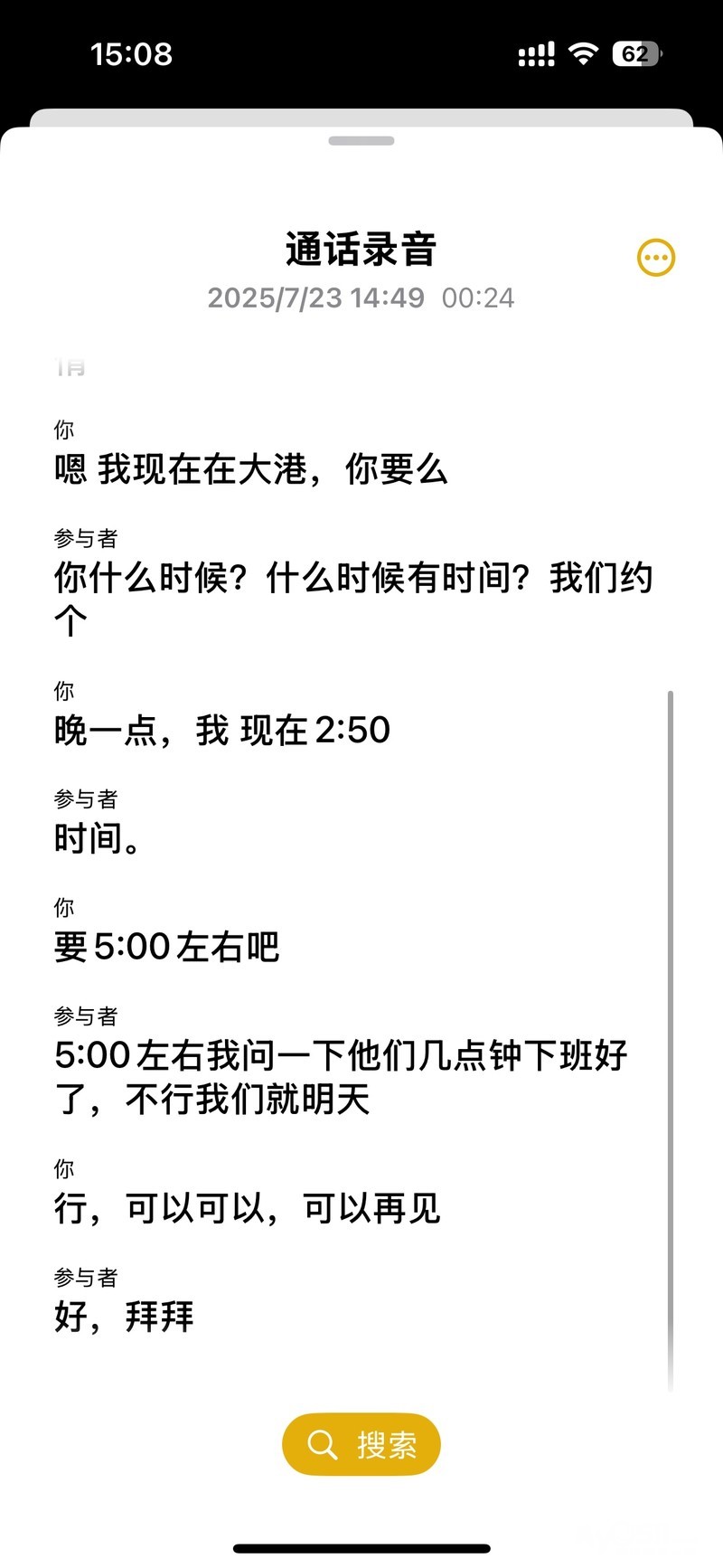This screenshot has width=723, height=1568.
Task: Tap the yellow 搜索 search button
Action: pyautogui.click(x=361, y=1444)
